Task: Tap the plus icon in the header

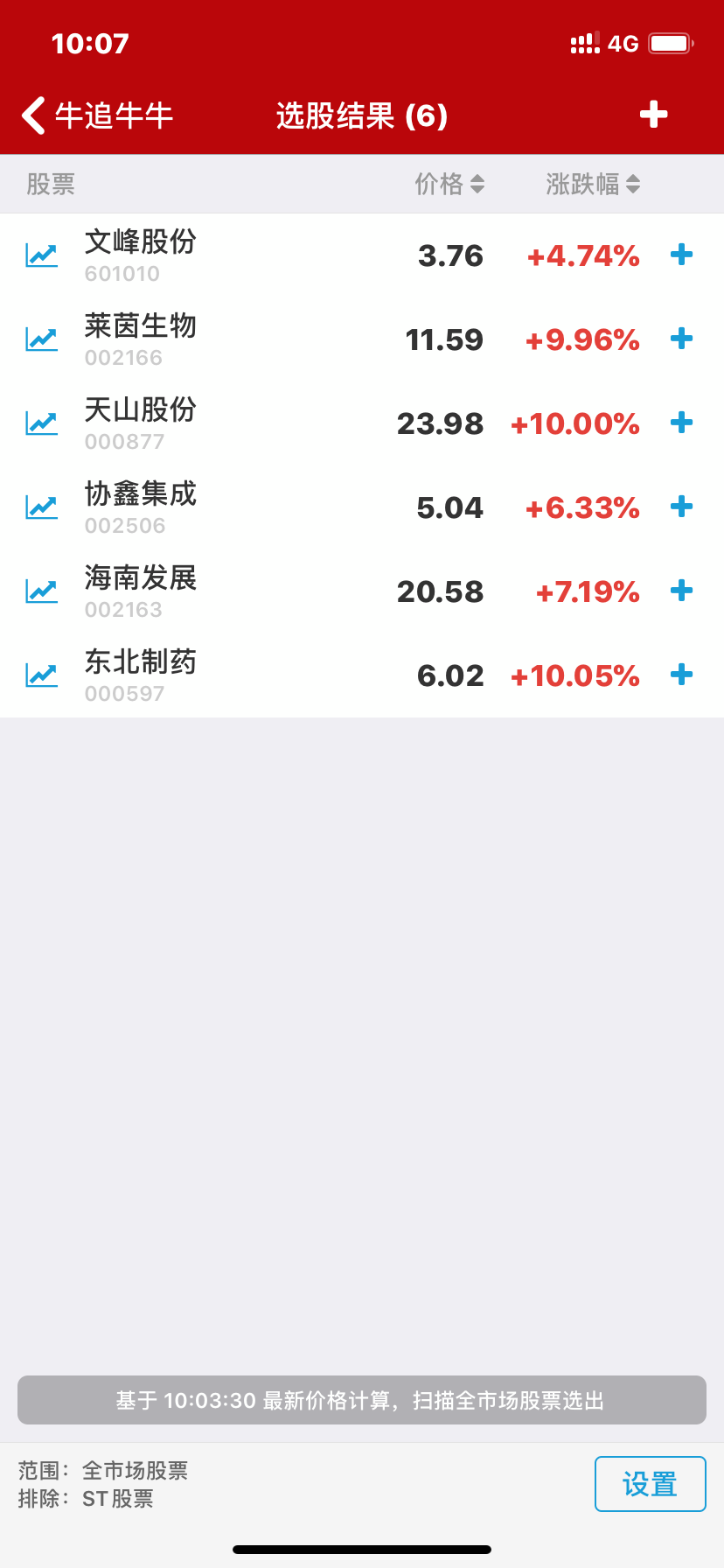Action: pos(653,115)
